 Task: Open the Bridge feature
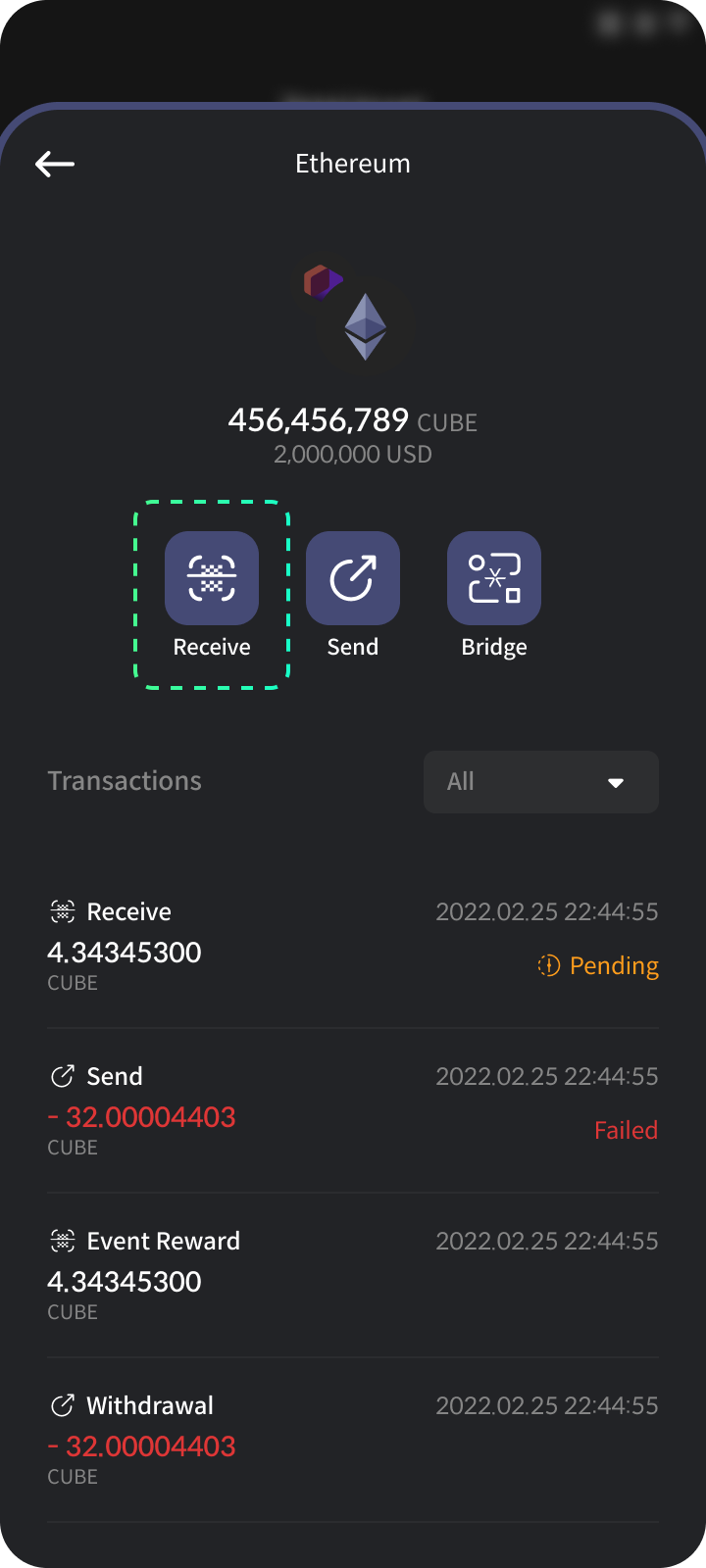click(494, 579)
